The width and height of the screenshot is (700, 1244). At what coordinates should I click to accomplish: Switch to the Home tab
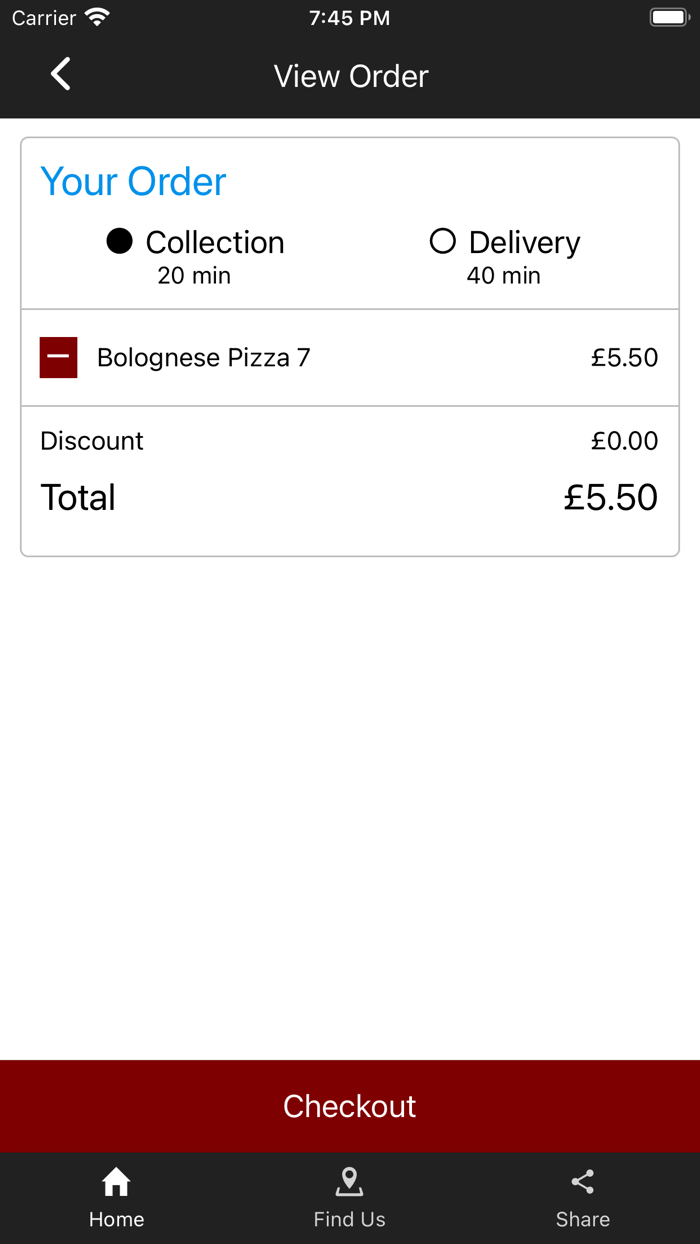116,1197
